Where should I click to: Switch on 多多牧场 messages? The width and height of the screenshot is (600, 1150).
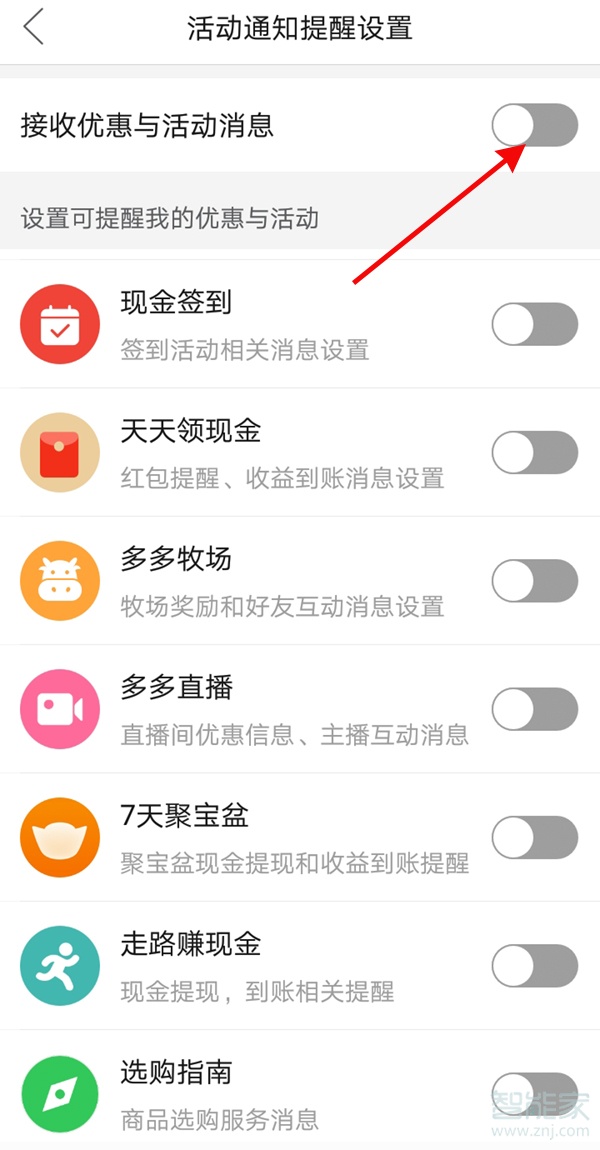pyautogui.click(x=534, y=581)
